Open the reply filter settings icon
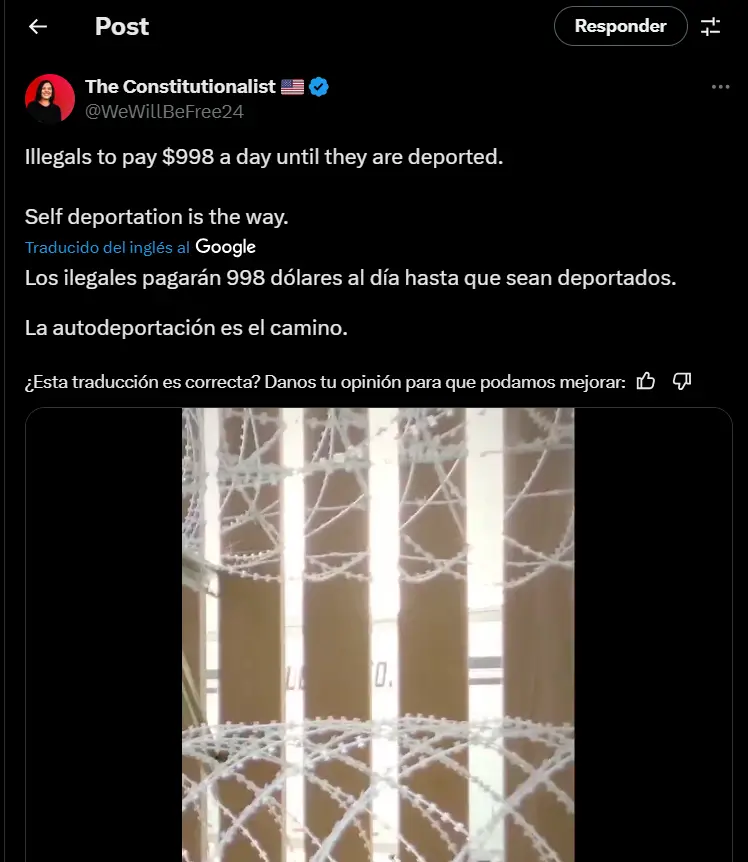Screen dimensions: 748x862 point(711,27)
